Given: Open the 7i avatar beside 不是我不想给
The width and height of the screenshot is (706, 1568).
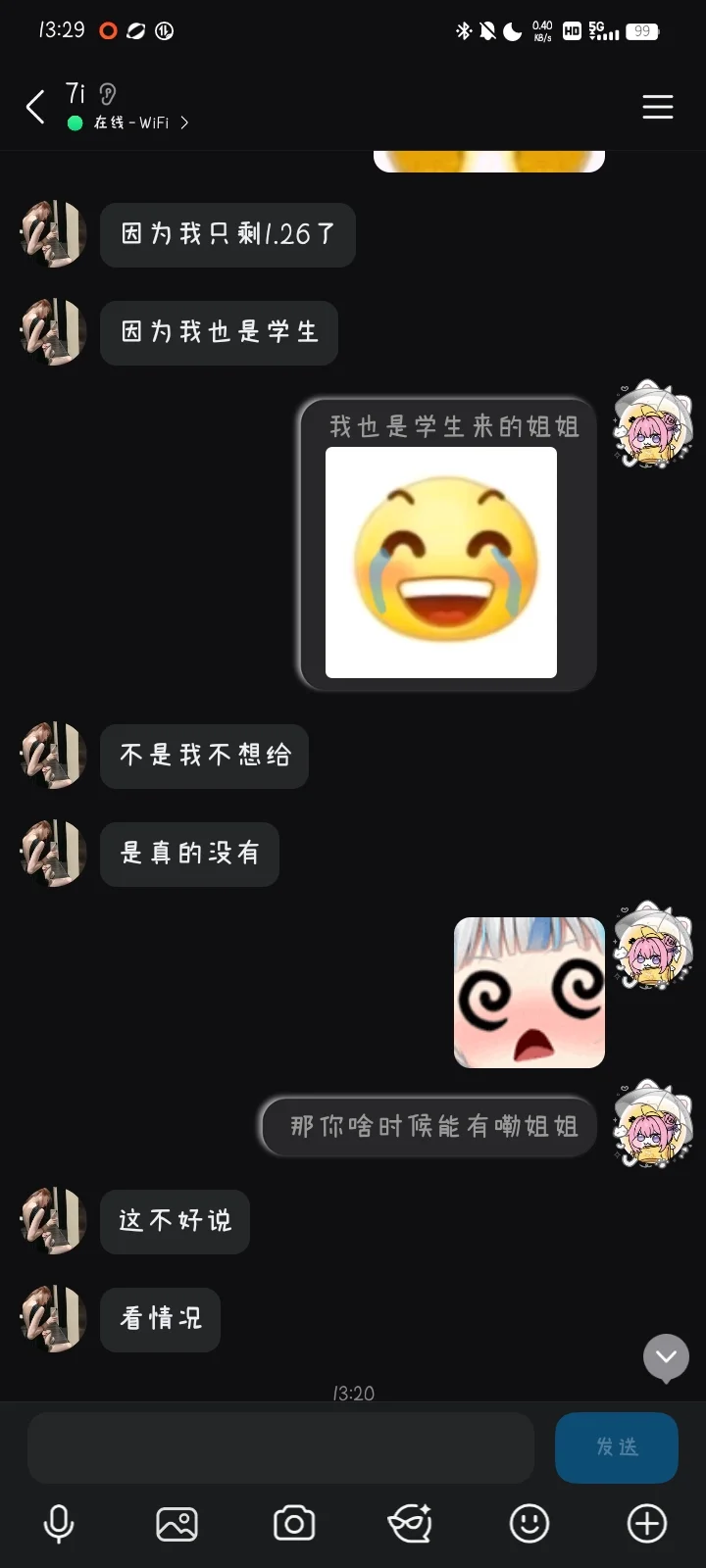Looking at the screenshot, I should pyautogui.click(x=54, y=756).
